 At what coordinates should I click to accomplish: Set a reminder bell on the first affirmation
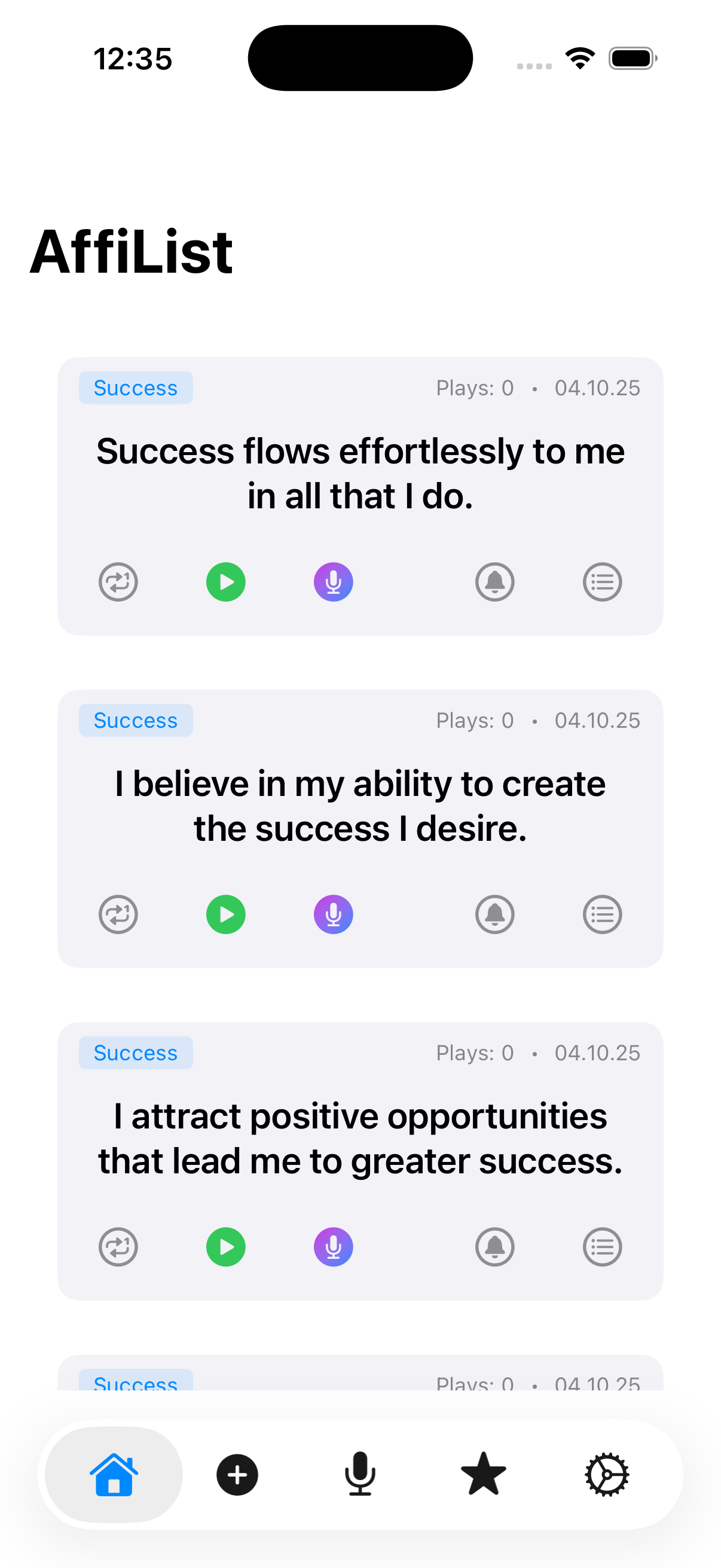pos(494,581)
